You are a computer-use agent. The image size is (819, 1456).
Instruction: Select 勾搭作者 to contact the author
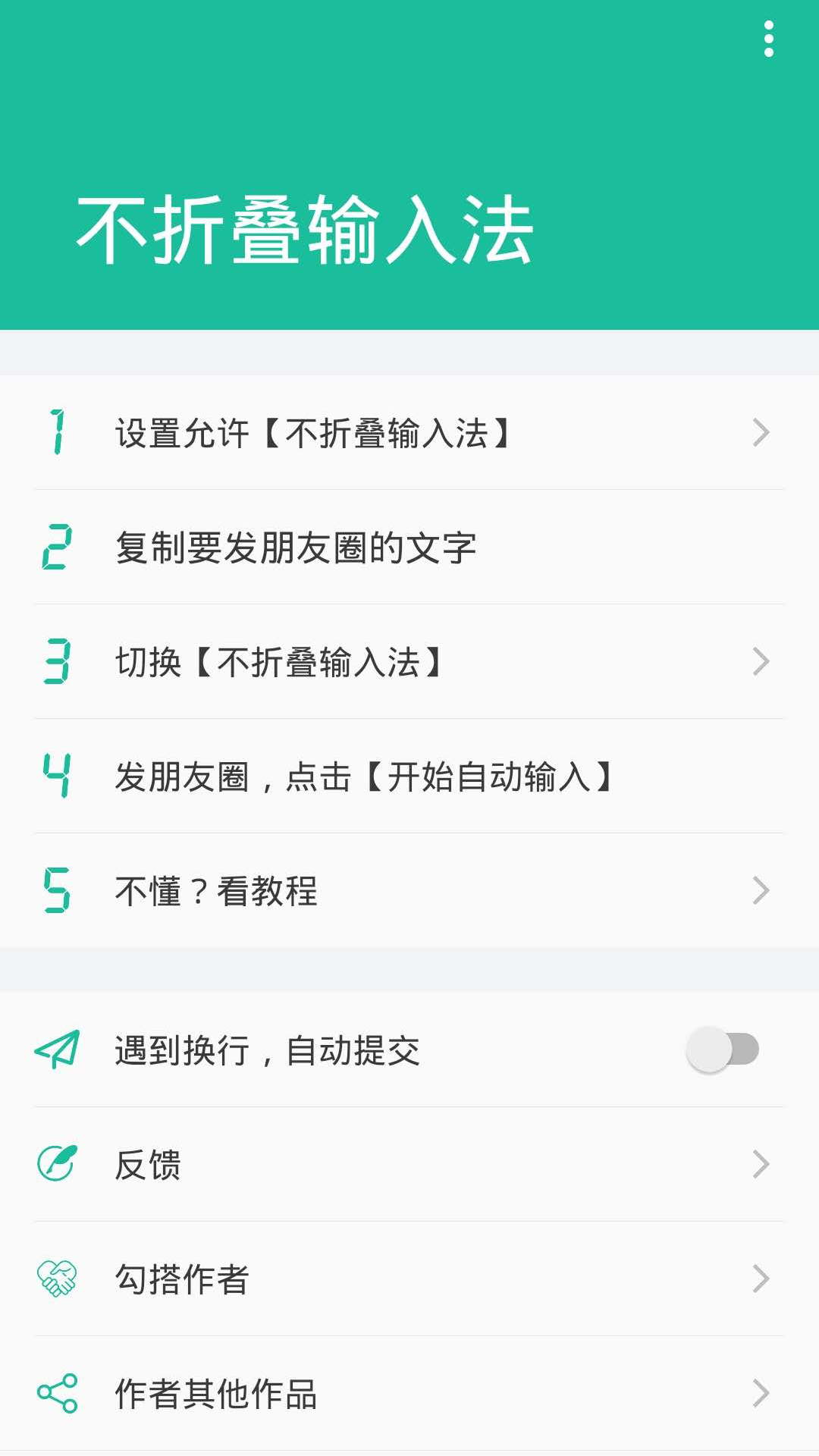point(409,1279)
